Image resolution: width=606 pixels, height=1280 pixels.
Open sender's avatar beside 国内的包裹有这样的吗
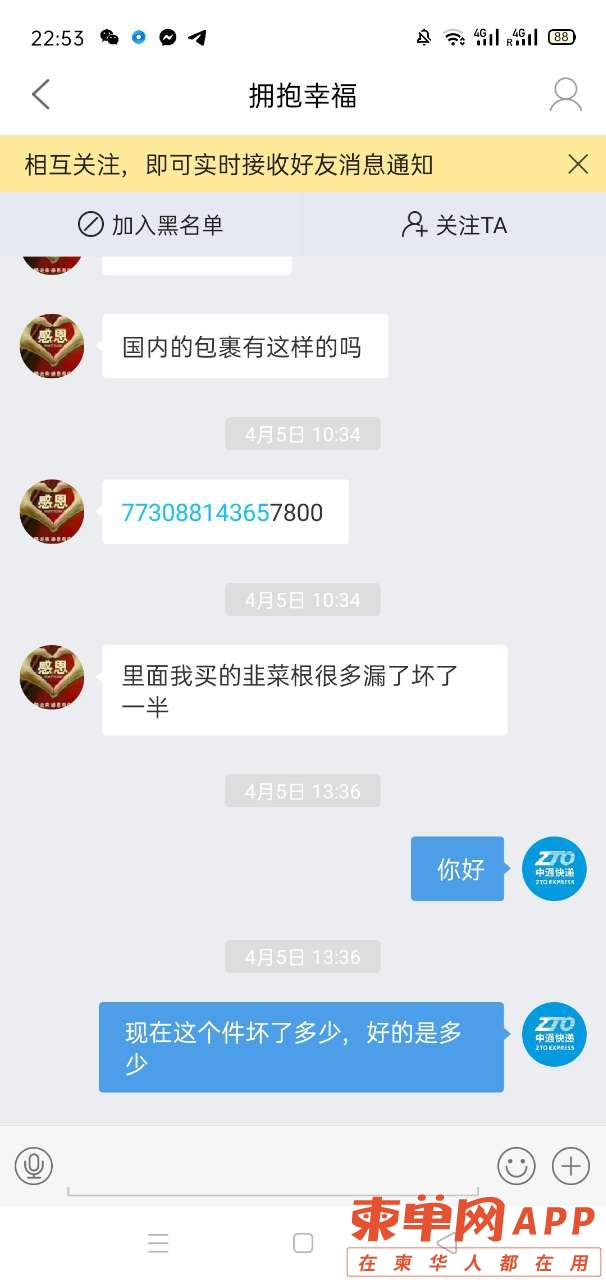52,346
